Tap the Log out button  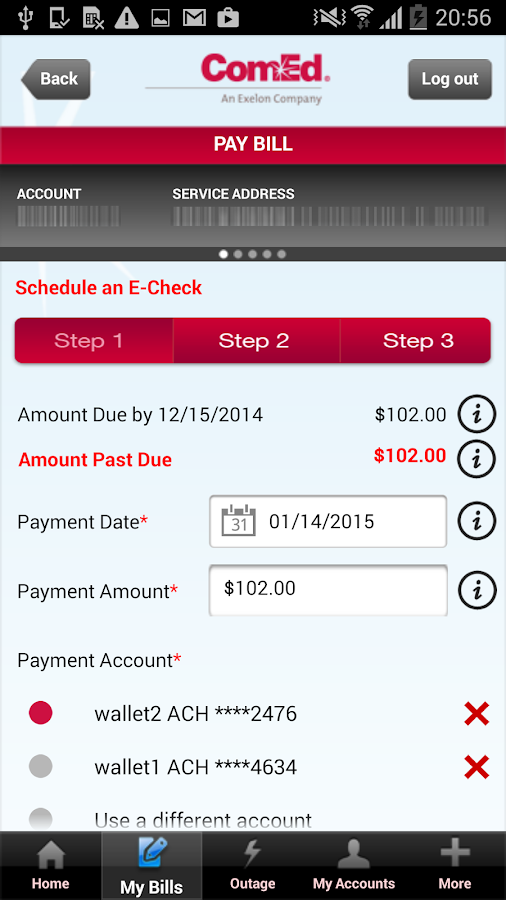(x=450, y=79)
